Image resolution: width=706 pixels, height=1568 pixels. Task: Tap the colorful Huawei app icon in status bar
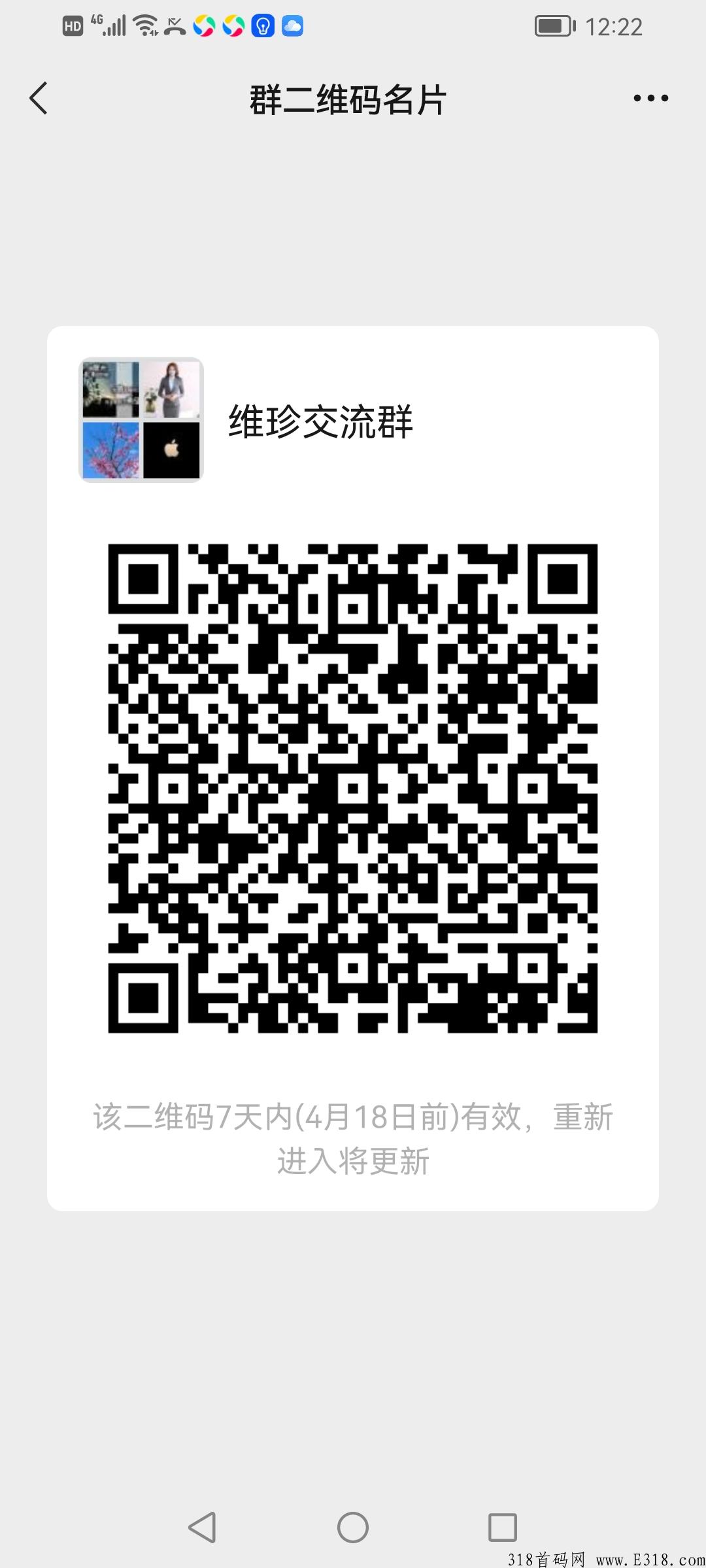point(204,27)
